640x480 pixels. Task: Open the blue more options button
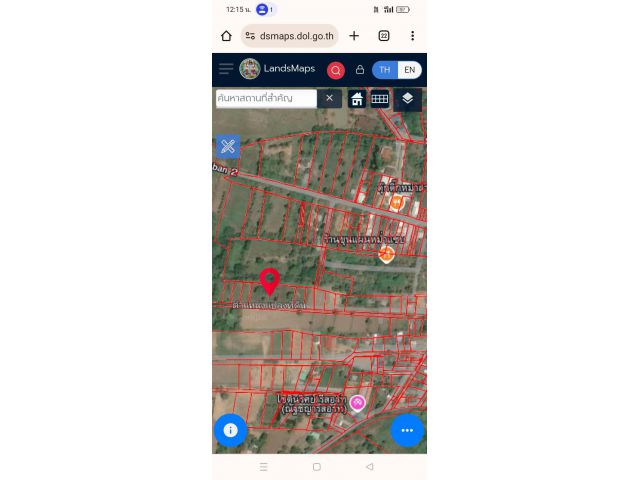click(x=407, y=430)
